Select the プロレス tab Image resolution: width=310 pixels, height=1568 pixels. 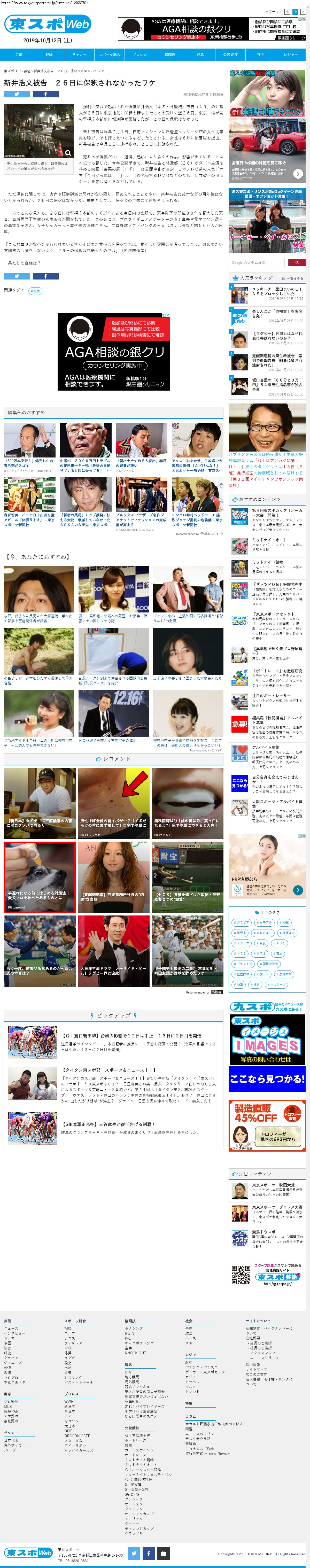pos(139,55)
